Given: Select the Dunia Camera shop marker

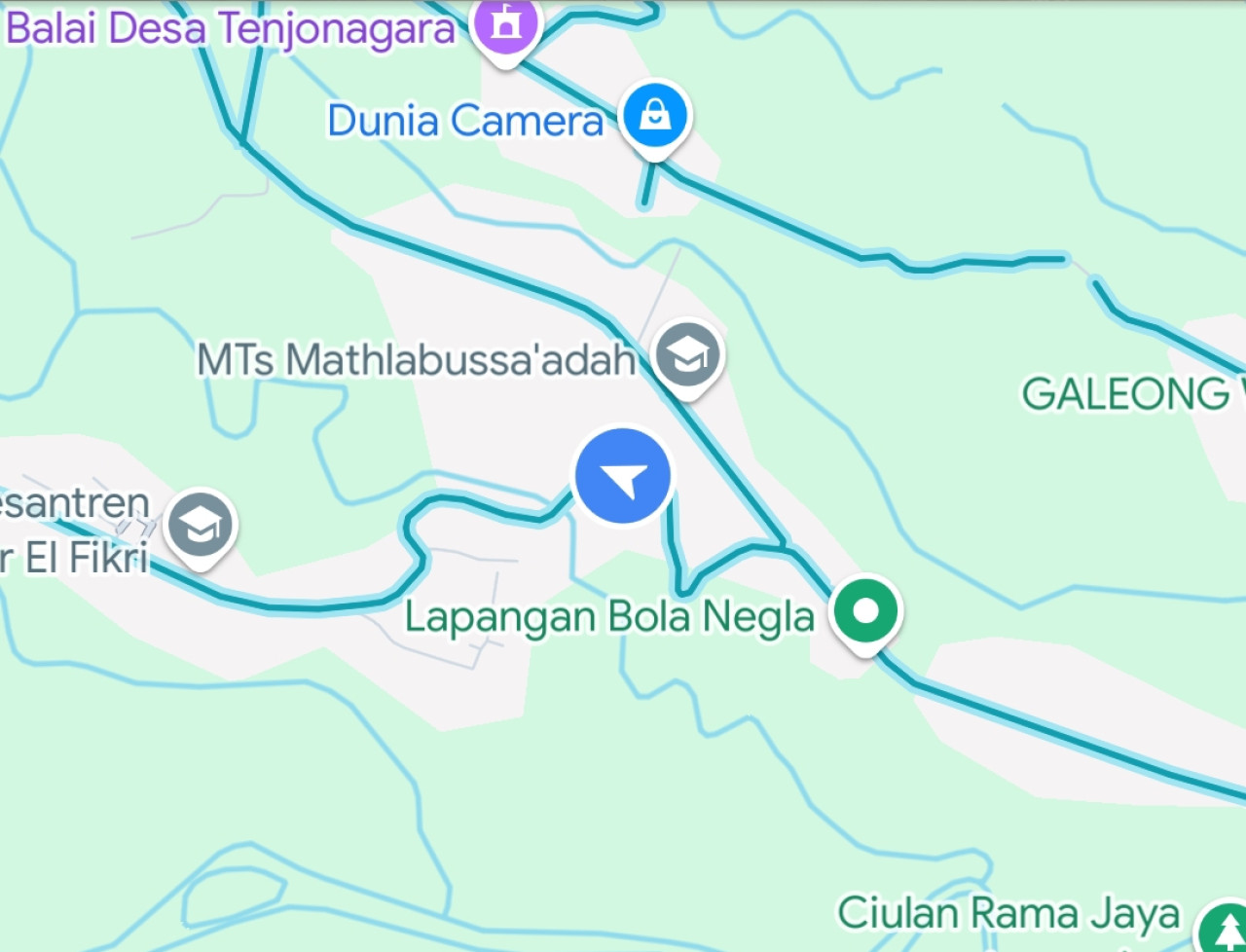Looking at the screenshot, I should pos(655,116).
